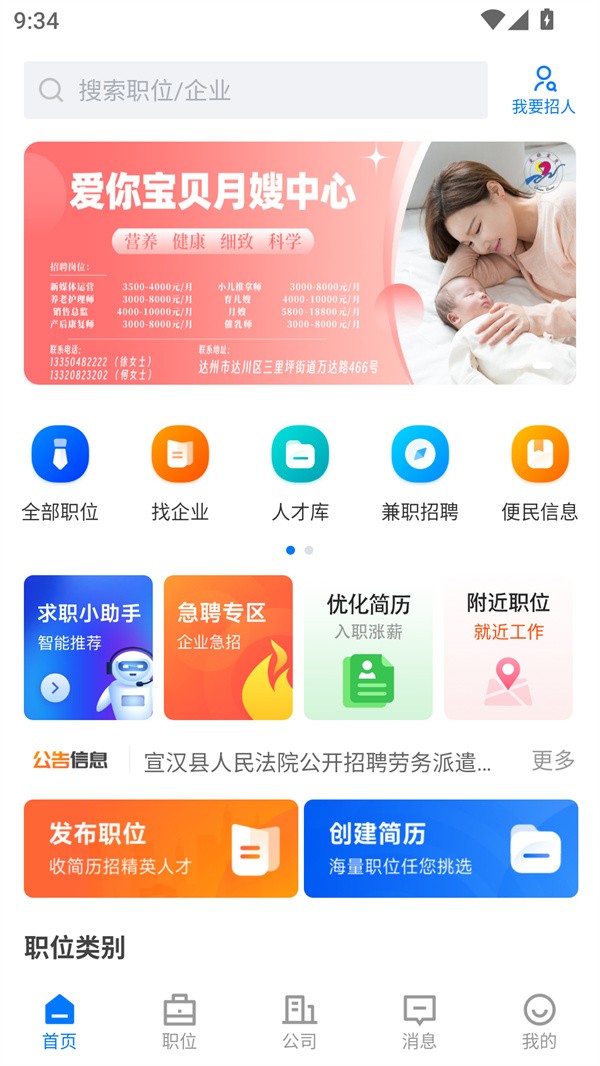Open 我要招人 recruiter entry
600x1066 pixels.
(x=543, y=90)
